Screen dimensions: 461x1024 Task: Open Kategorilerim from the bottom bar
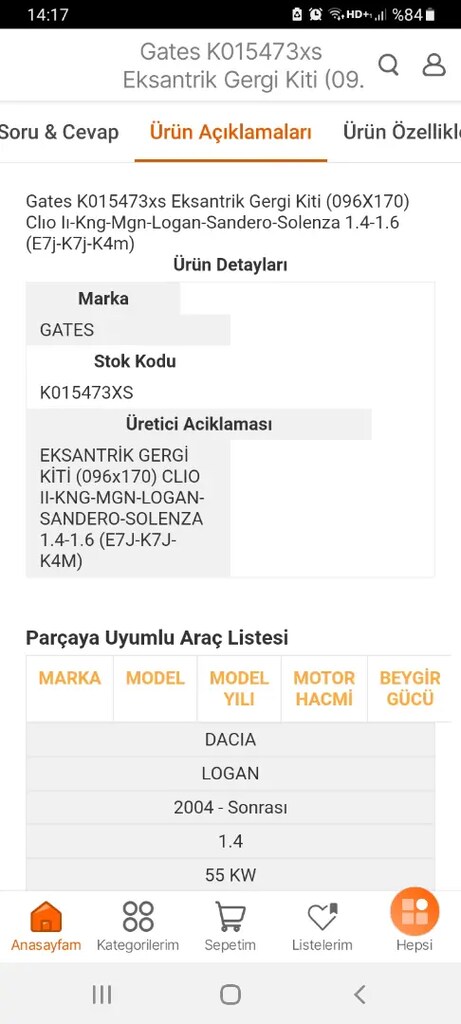pyautogui.click(x=138, y=926)
